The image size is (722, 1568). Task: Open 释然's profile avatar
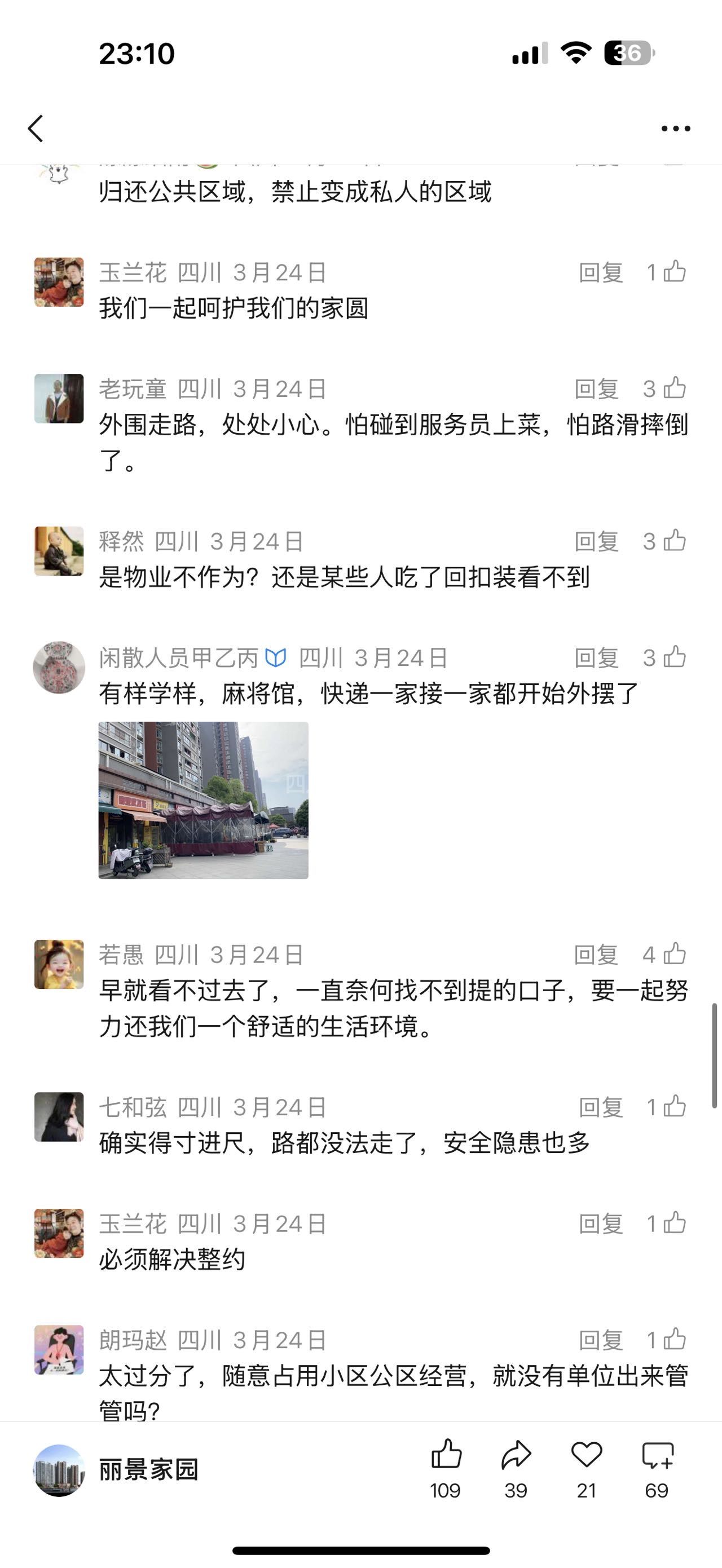[x=59, y=551]
